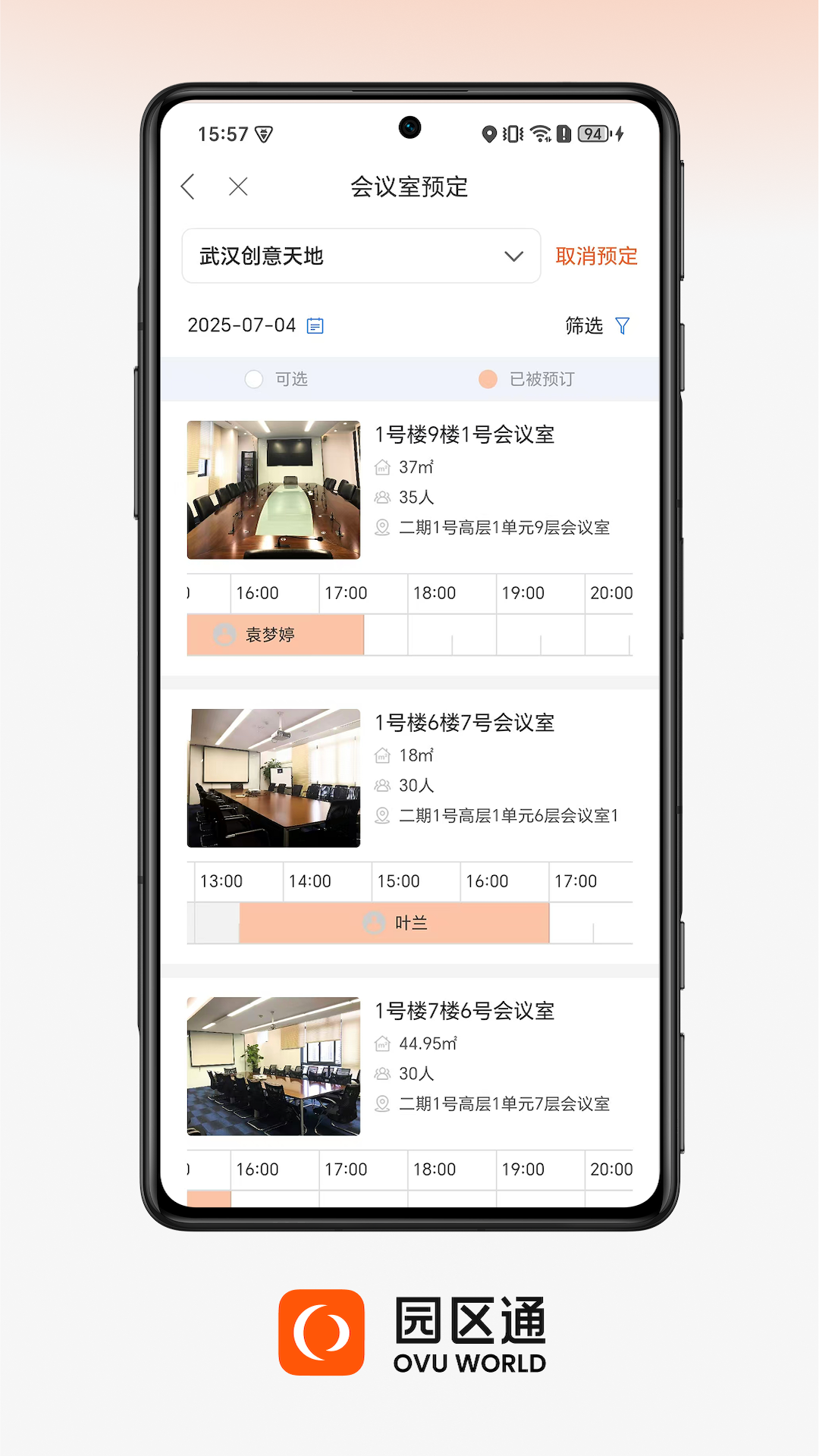Click the user avatar icon on 叶兰's booking bar

(x=375, y=923)
